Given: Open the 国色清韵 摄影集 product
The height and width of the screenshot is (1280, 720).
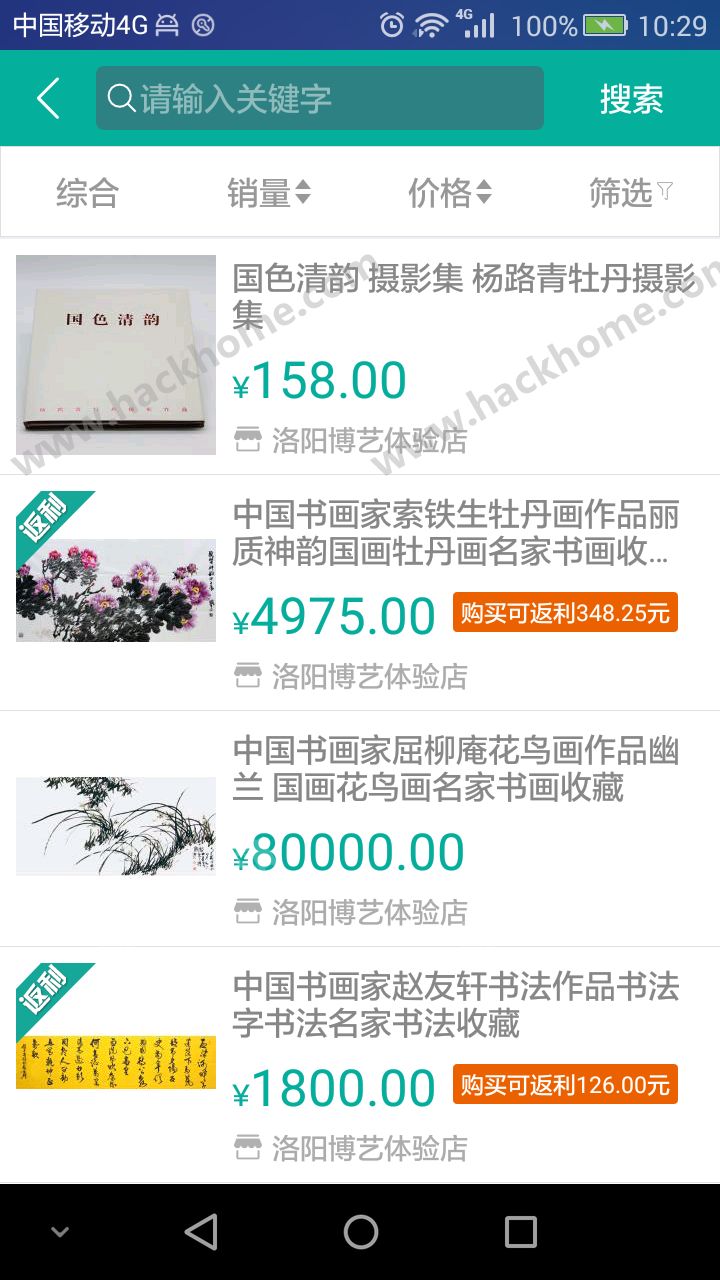Looking at the screenshot, I should (x=360, y=356).
